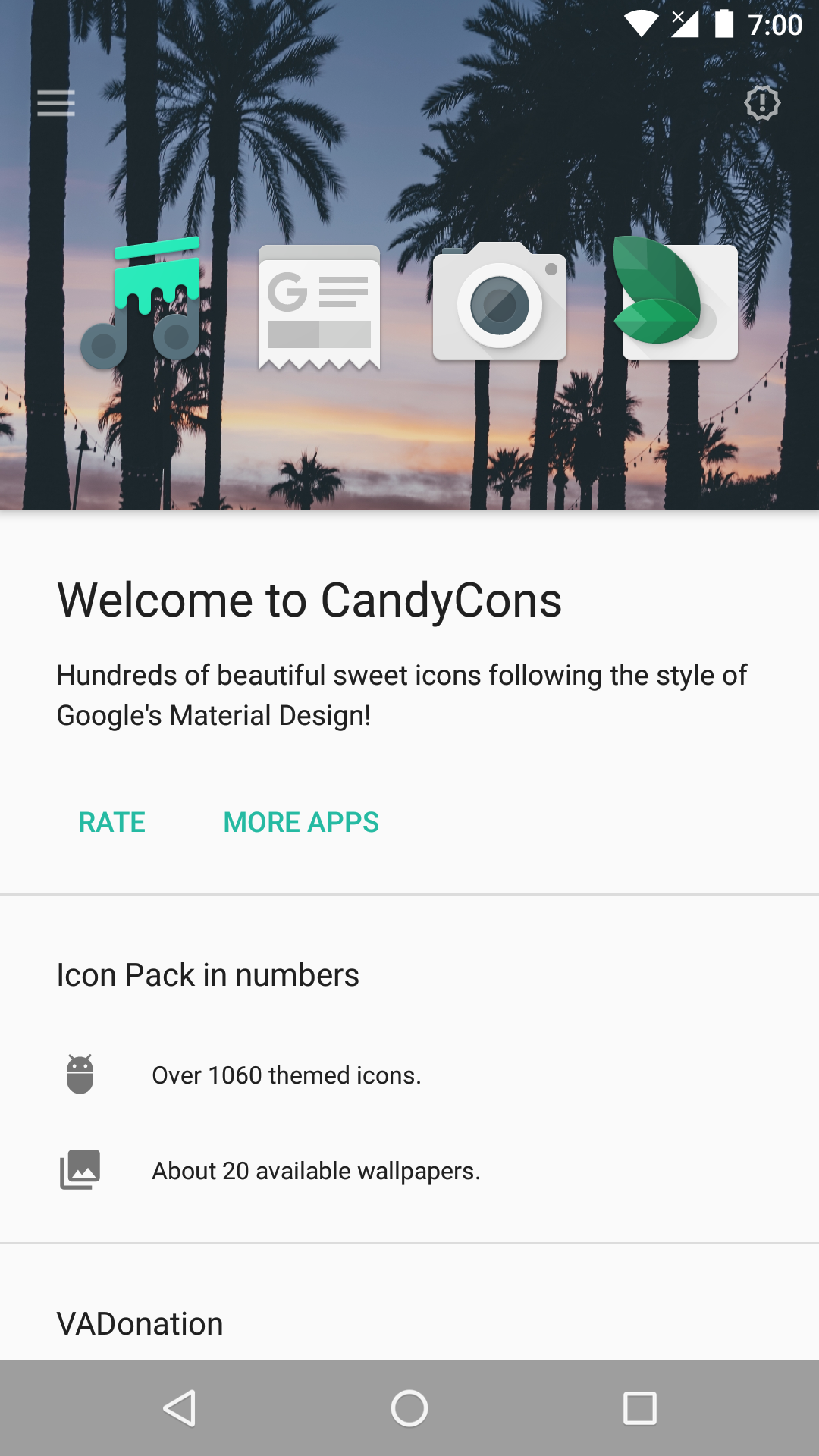Tap the RATE button
819x1456 pixels.
[112, 822]
